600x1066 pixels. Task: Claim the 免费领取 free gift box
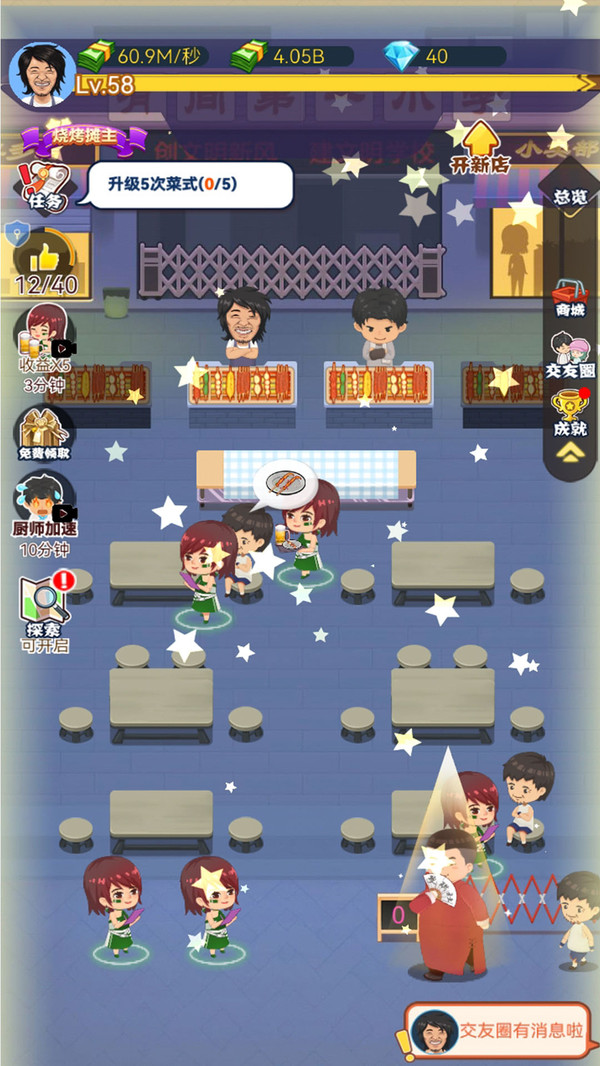coord(45,434)
